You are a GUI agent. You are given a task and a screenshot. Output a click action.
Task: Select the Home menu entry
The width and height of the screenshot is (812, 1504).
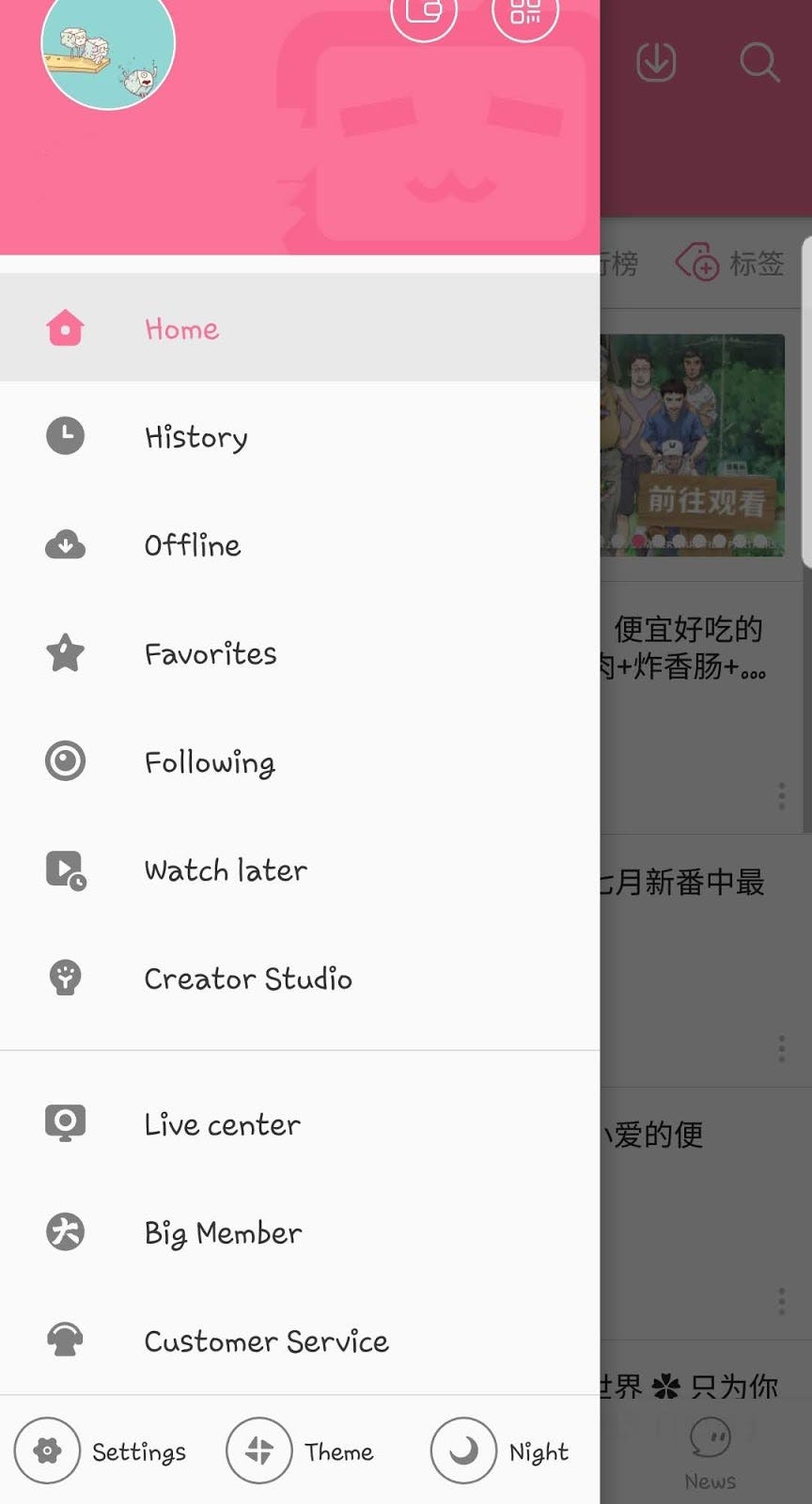coord(180,328)
